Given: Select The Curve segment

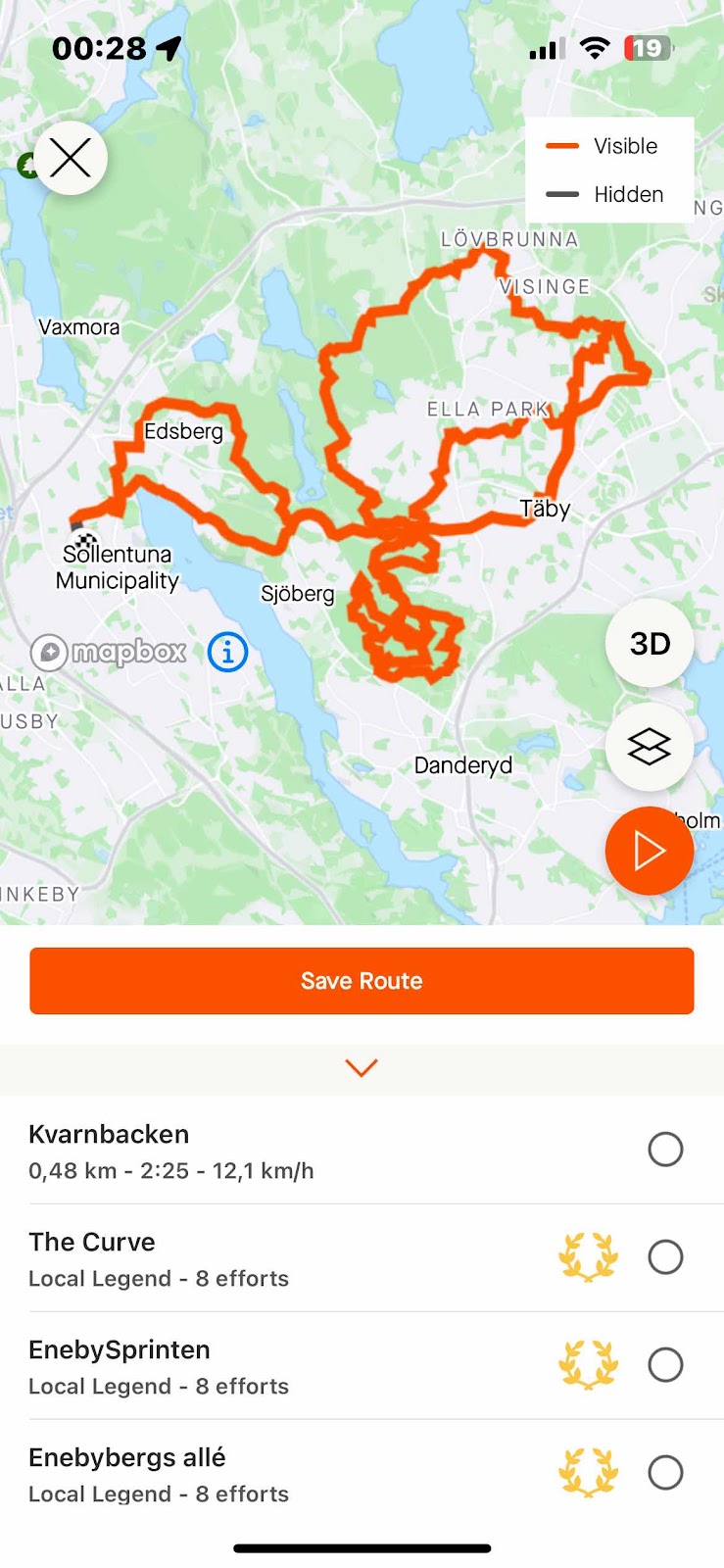Looking at the screenshot, I should [665, 1256].
